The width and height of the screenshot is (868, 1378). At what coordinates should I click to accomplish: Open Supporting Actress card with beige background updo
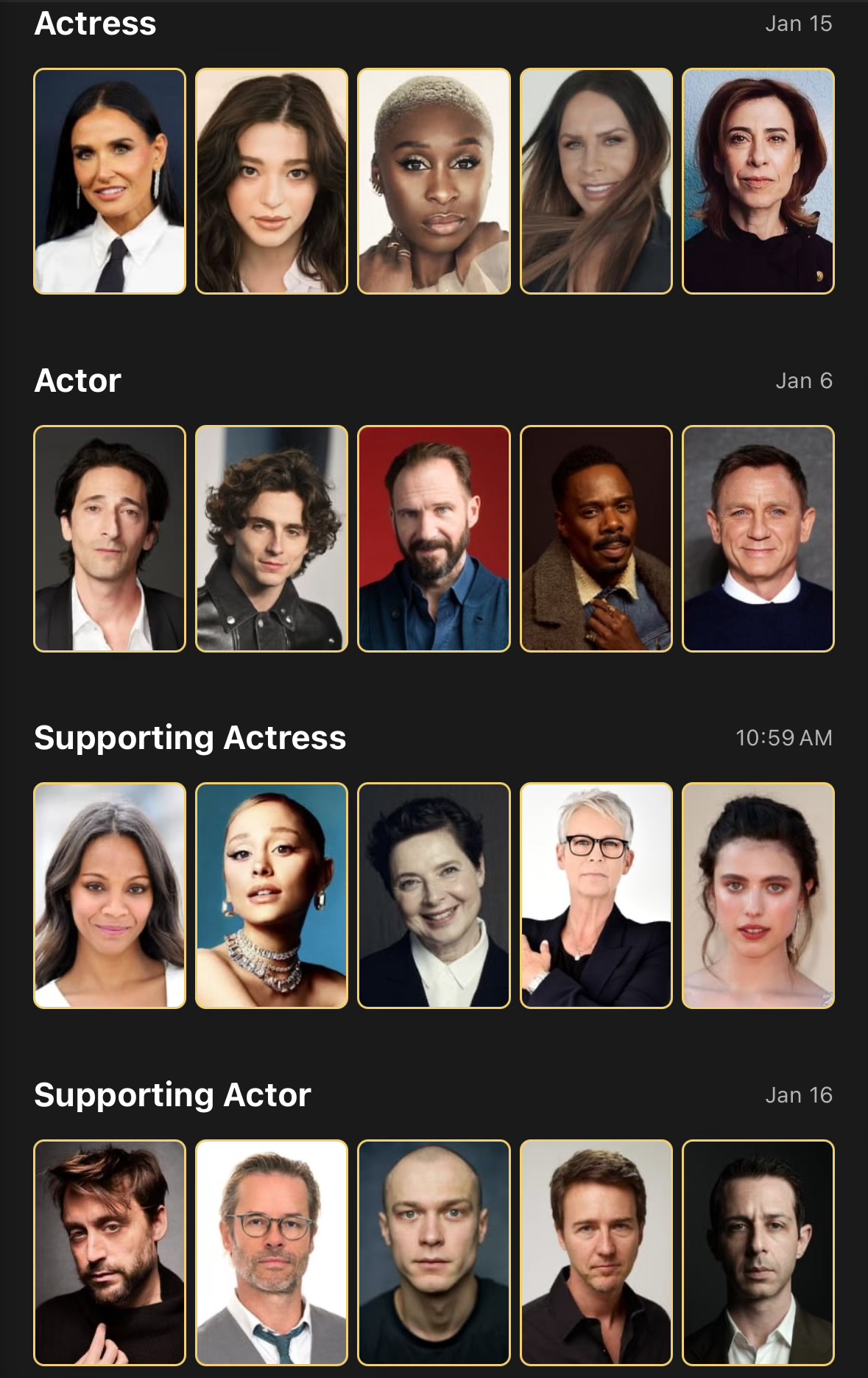point(758,896)
